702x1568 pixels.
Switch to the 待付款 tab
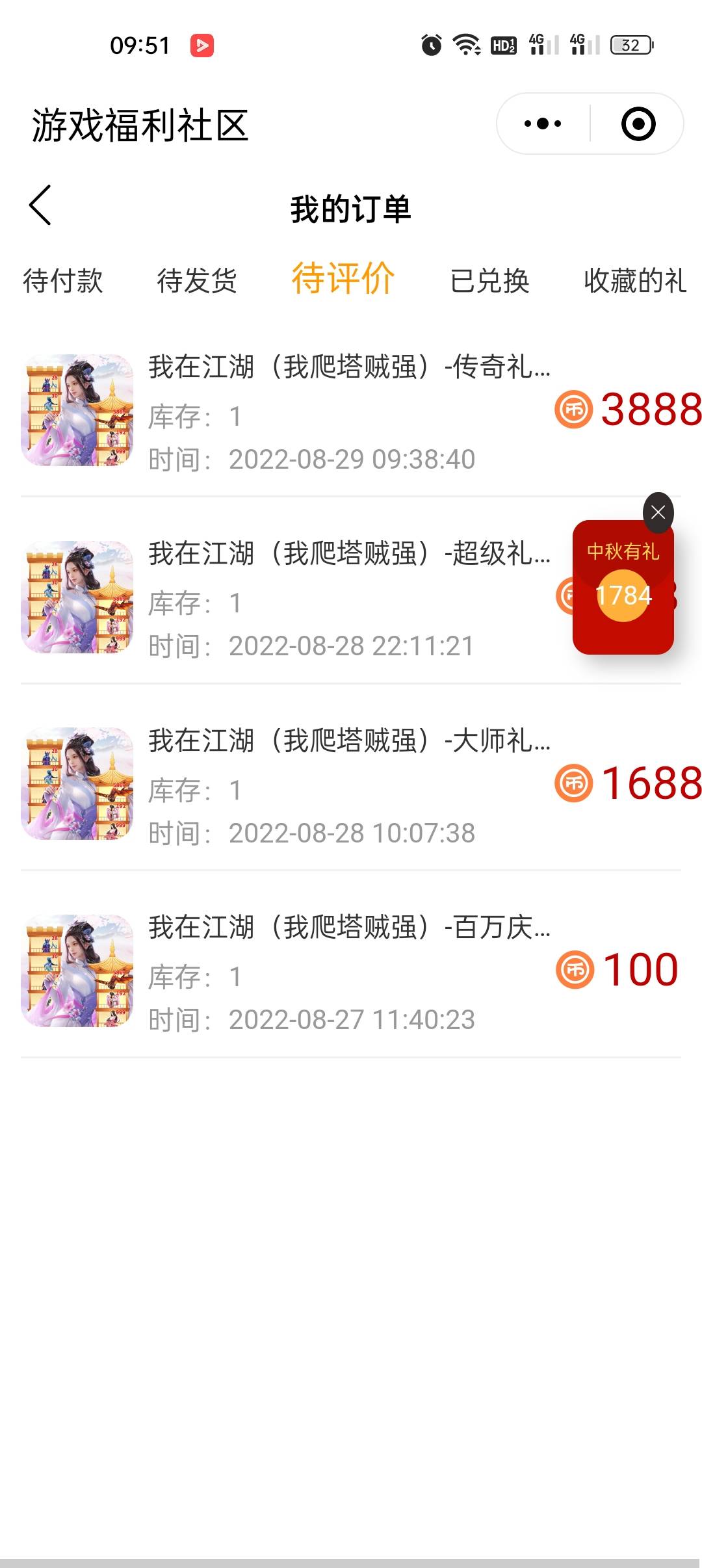(x=63, y=281)
